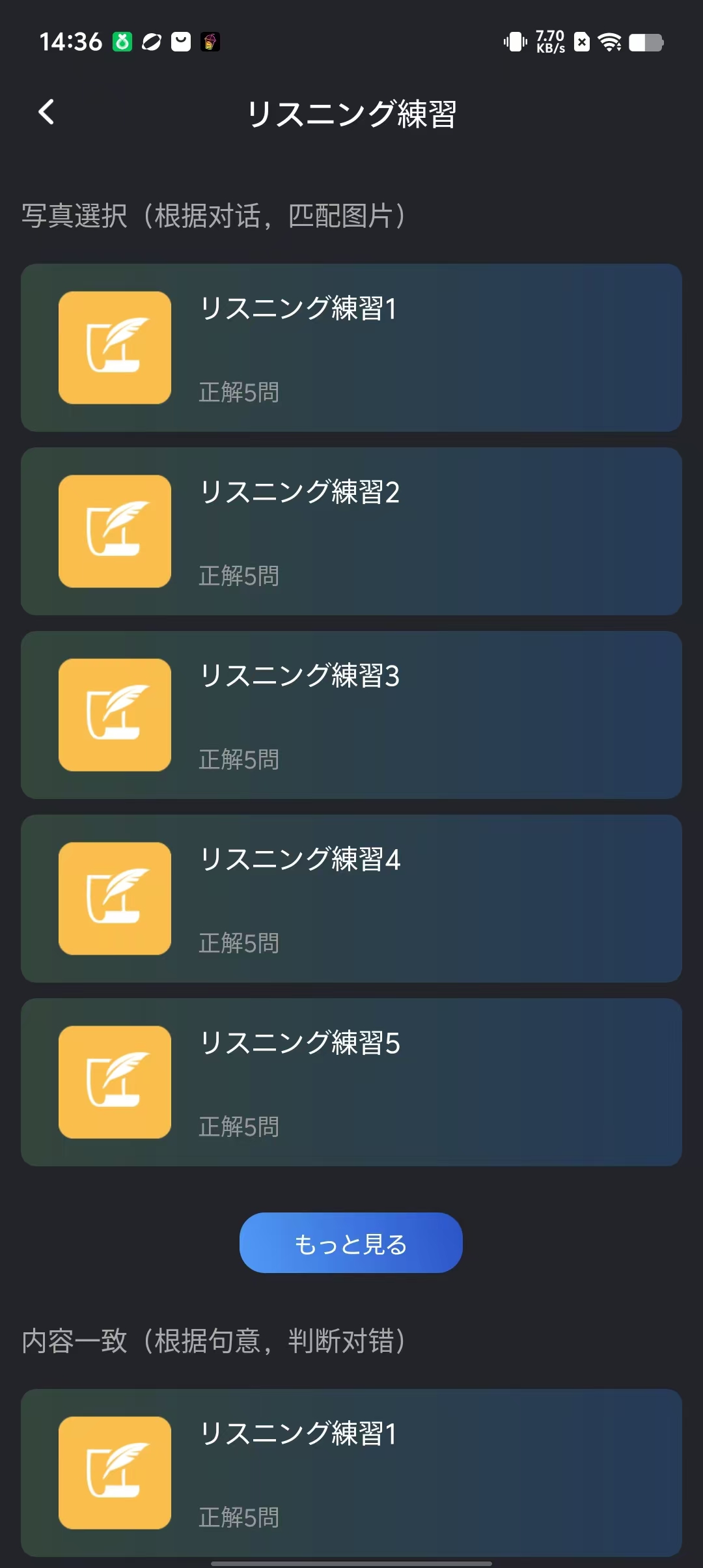The width and height of the screenshot is (703, 1568).
Task: Open リスニング練習1 under 内容一致
Action: (351, 1473)
